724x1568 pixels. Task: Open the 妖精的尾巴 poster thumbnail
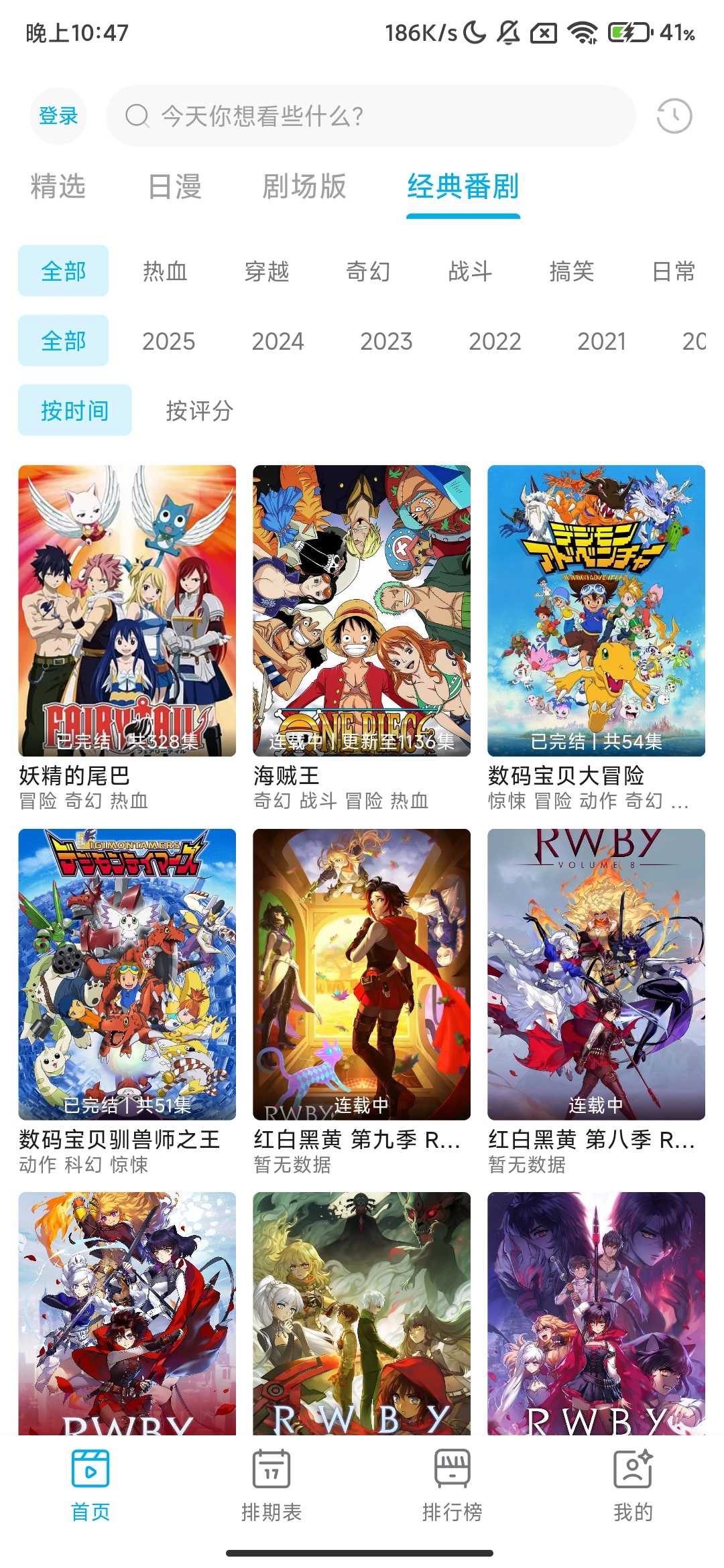pos(126,610)
